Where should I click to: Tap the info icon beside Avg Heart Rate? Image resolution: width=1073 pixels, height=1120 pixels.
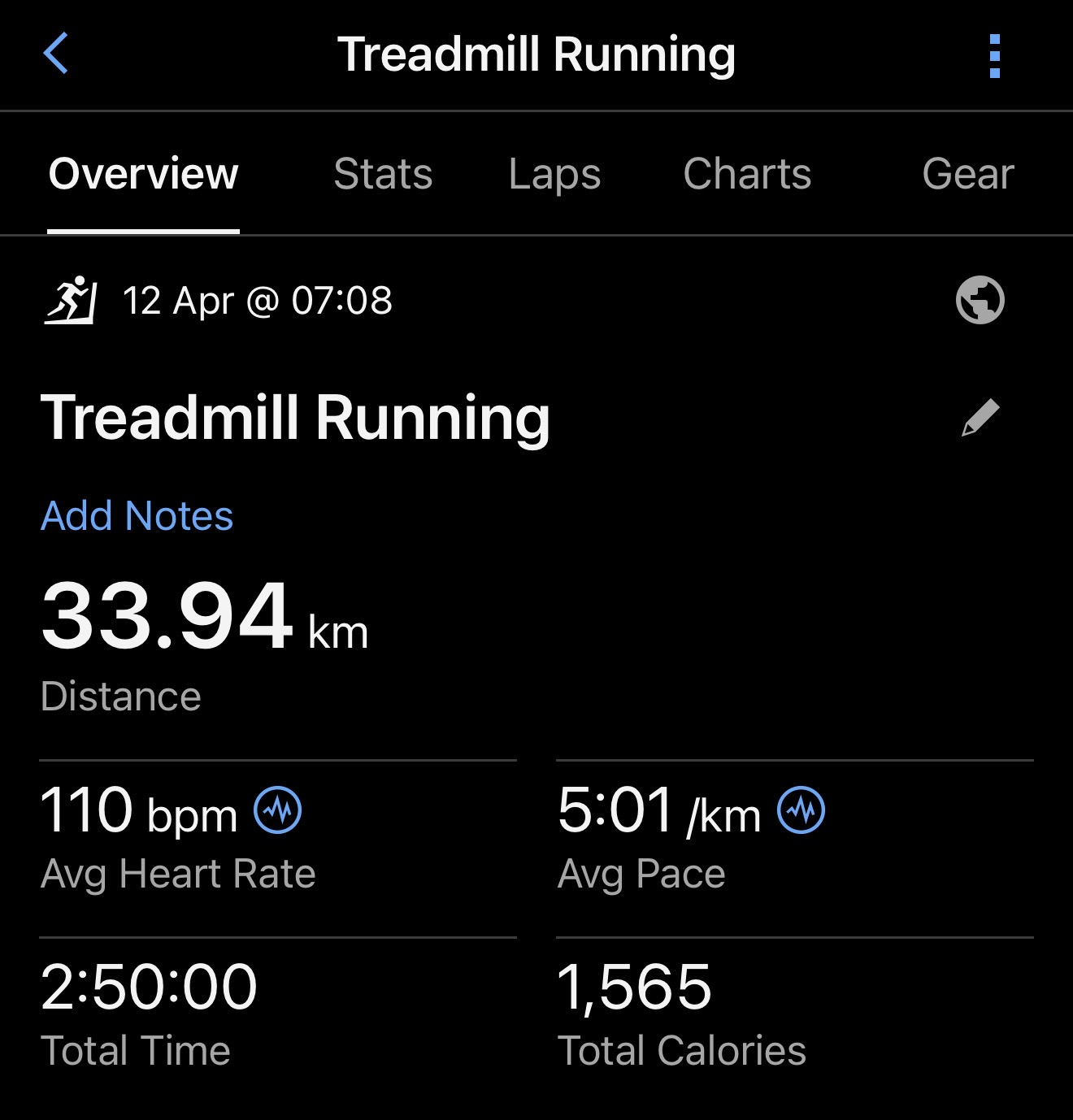coord(278,810)
